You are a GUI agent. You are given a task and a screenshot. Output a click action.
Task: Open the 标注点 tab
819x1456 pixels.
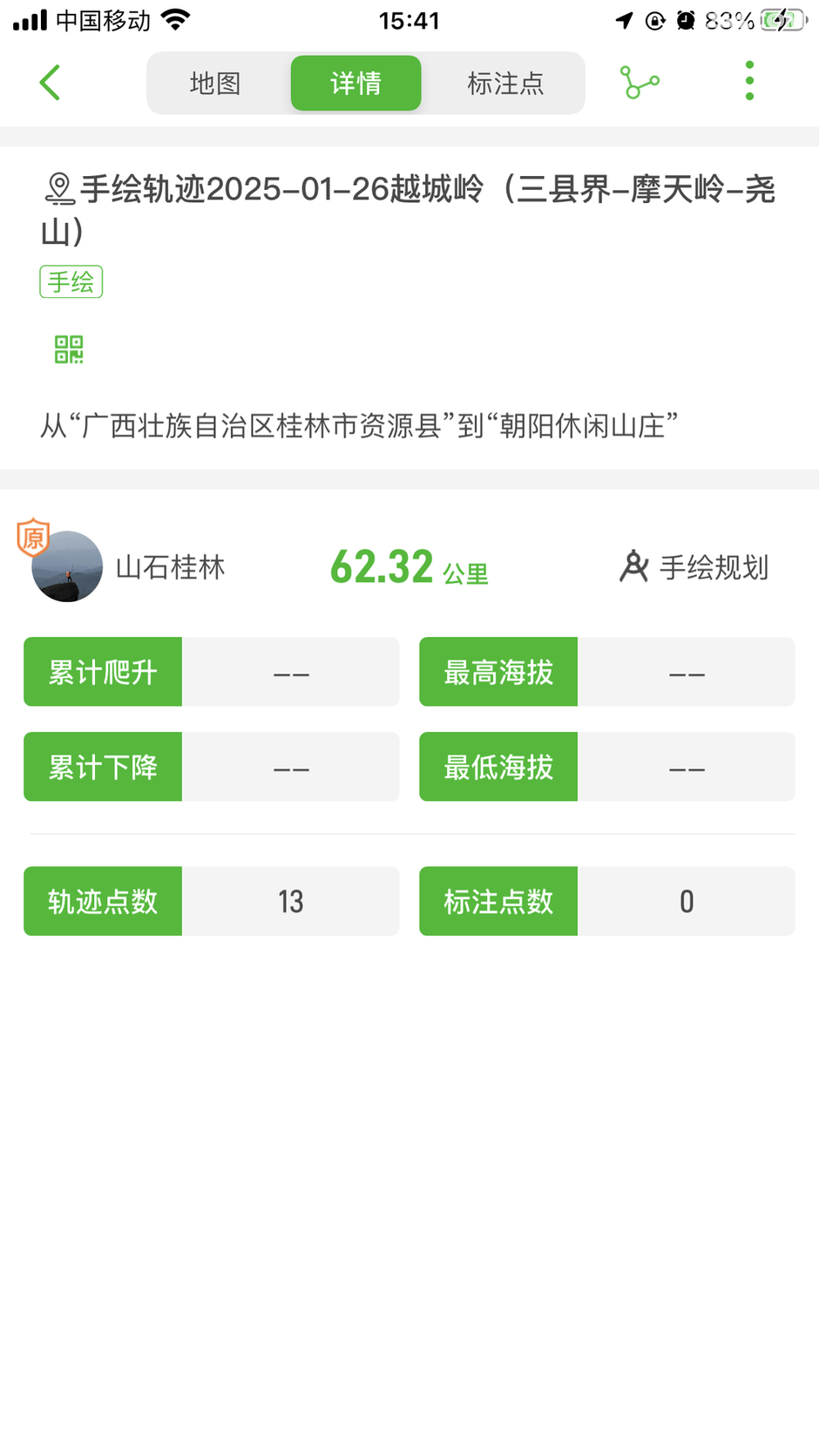pyautogui.click(x=505, y=84)
